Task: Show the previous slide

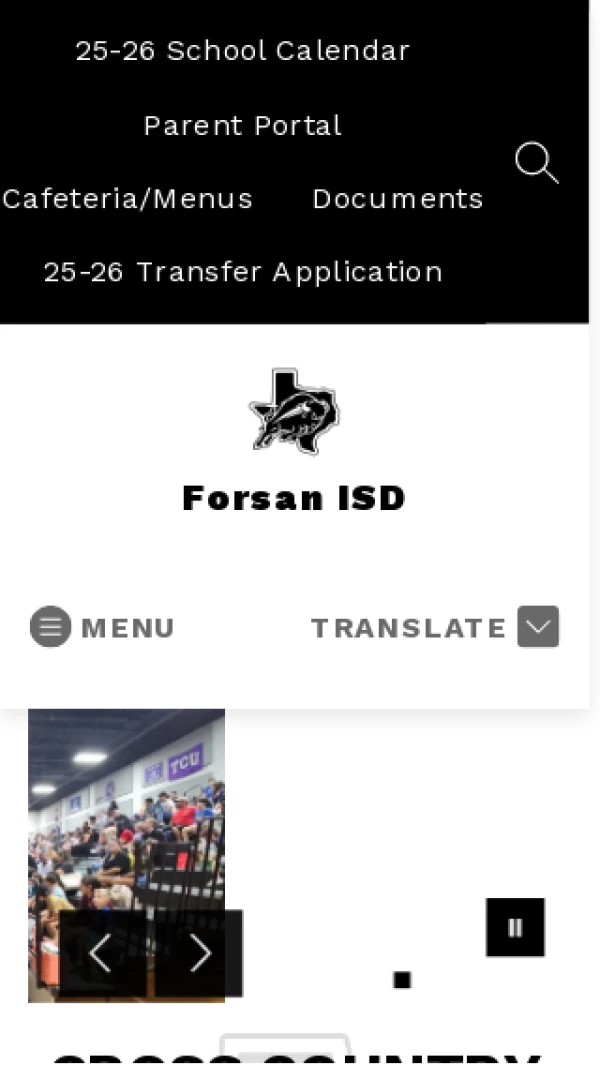Action: [x=100, y=954]
